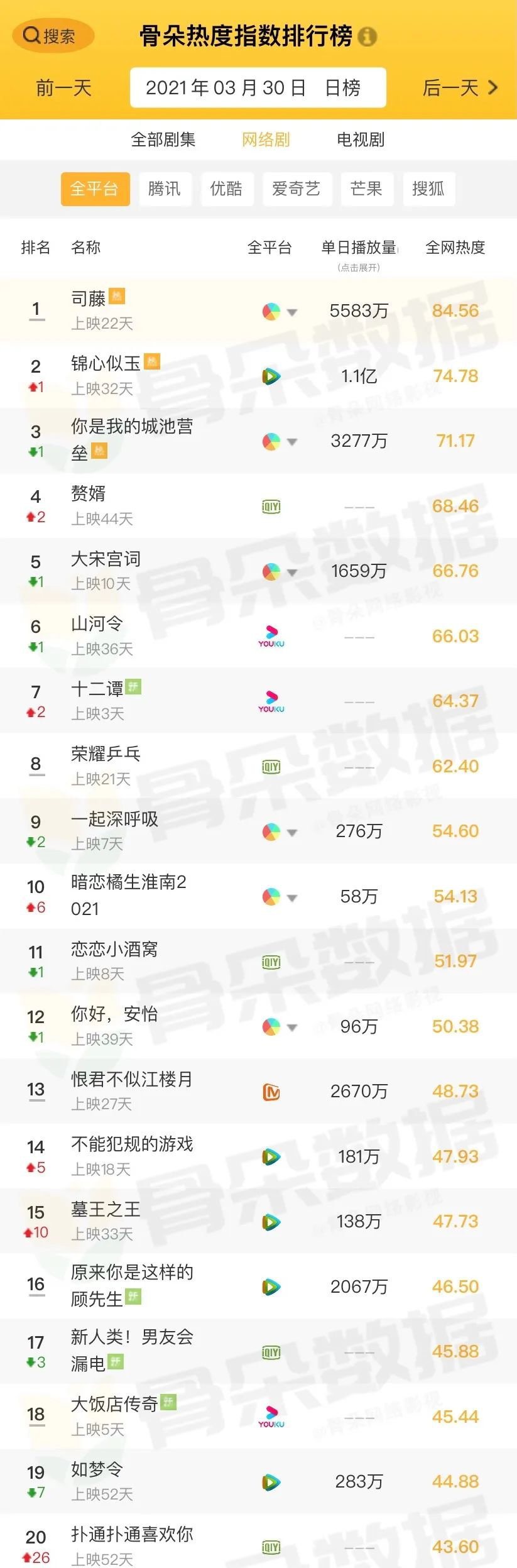Image resolution: width=517 pixels, height=1568 pixels.
Task: Filter by 搜狐 platform
Action: (x=428, y=189)
